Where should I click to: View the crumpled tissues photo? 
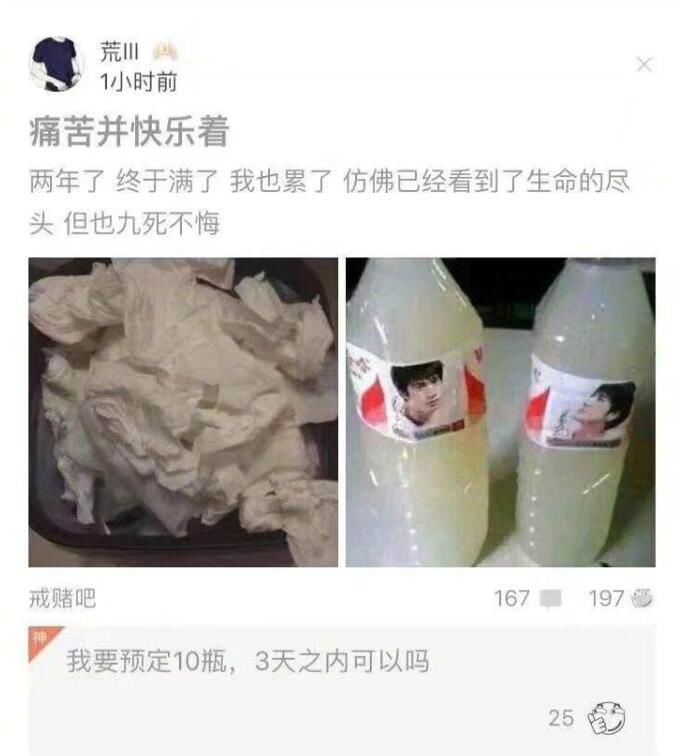[x=183, y=412]
